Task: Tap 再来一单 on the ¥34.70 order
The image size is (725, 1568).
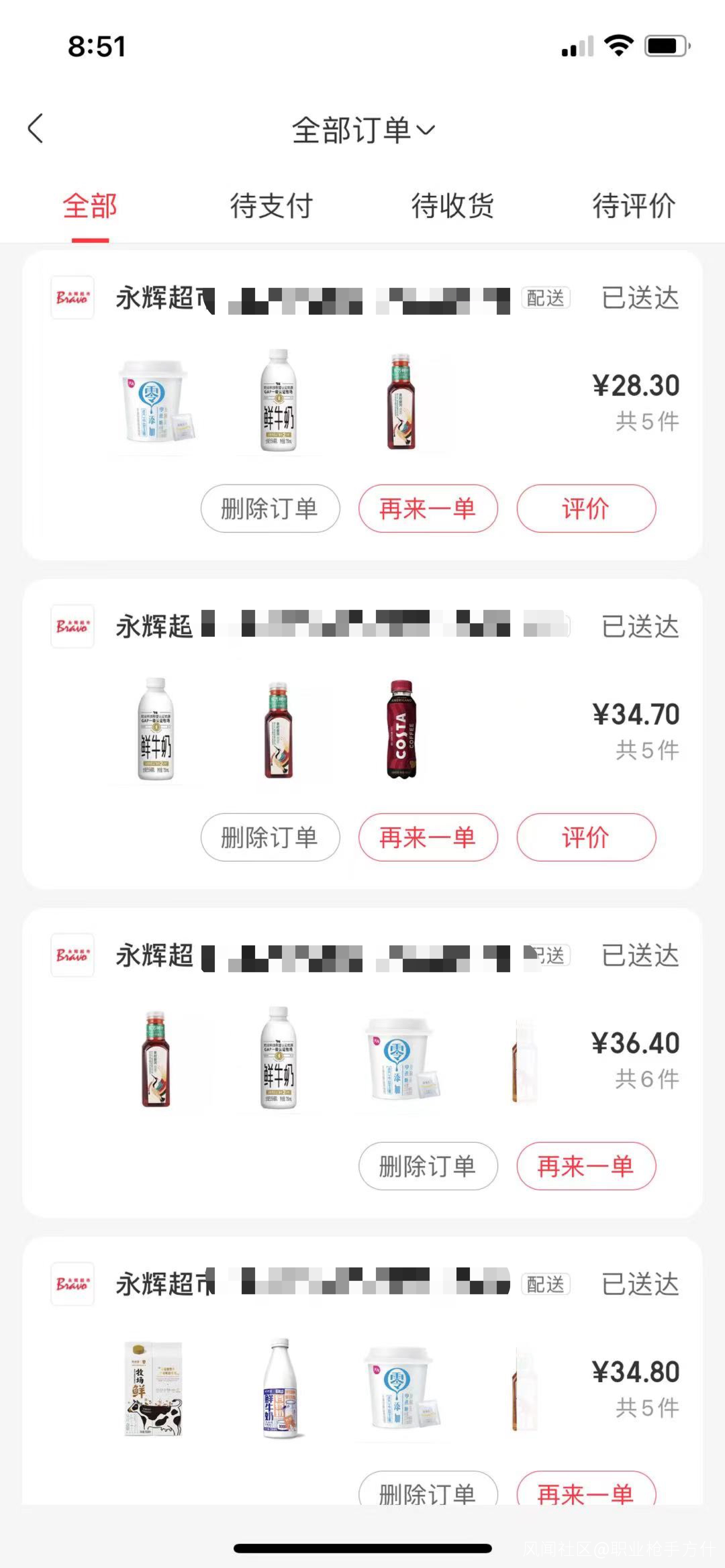Action: 428,837
